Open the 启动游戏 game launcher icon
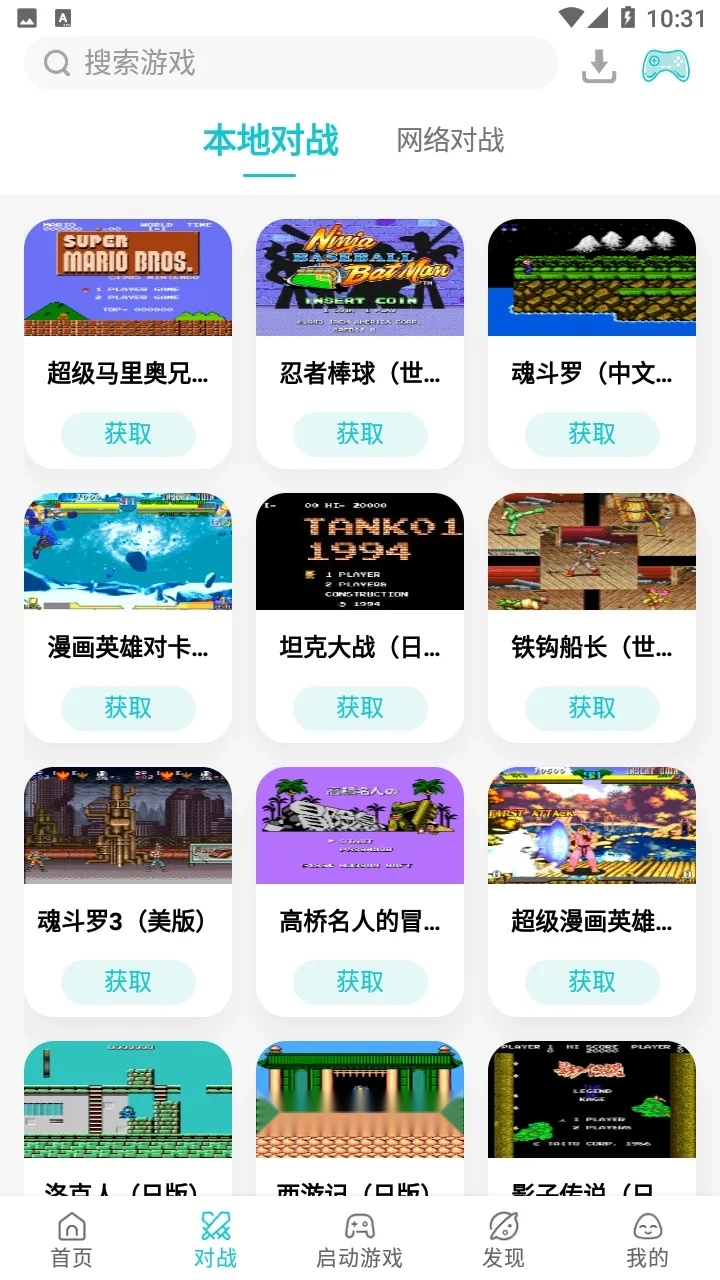The height and width of the screenshot is (1280, 720). pyautogui.click(x=359, y=1225)
